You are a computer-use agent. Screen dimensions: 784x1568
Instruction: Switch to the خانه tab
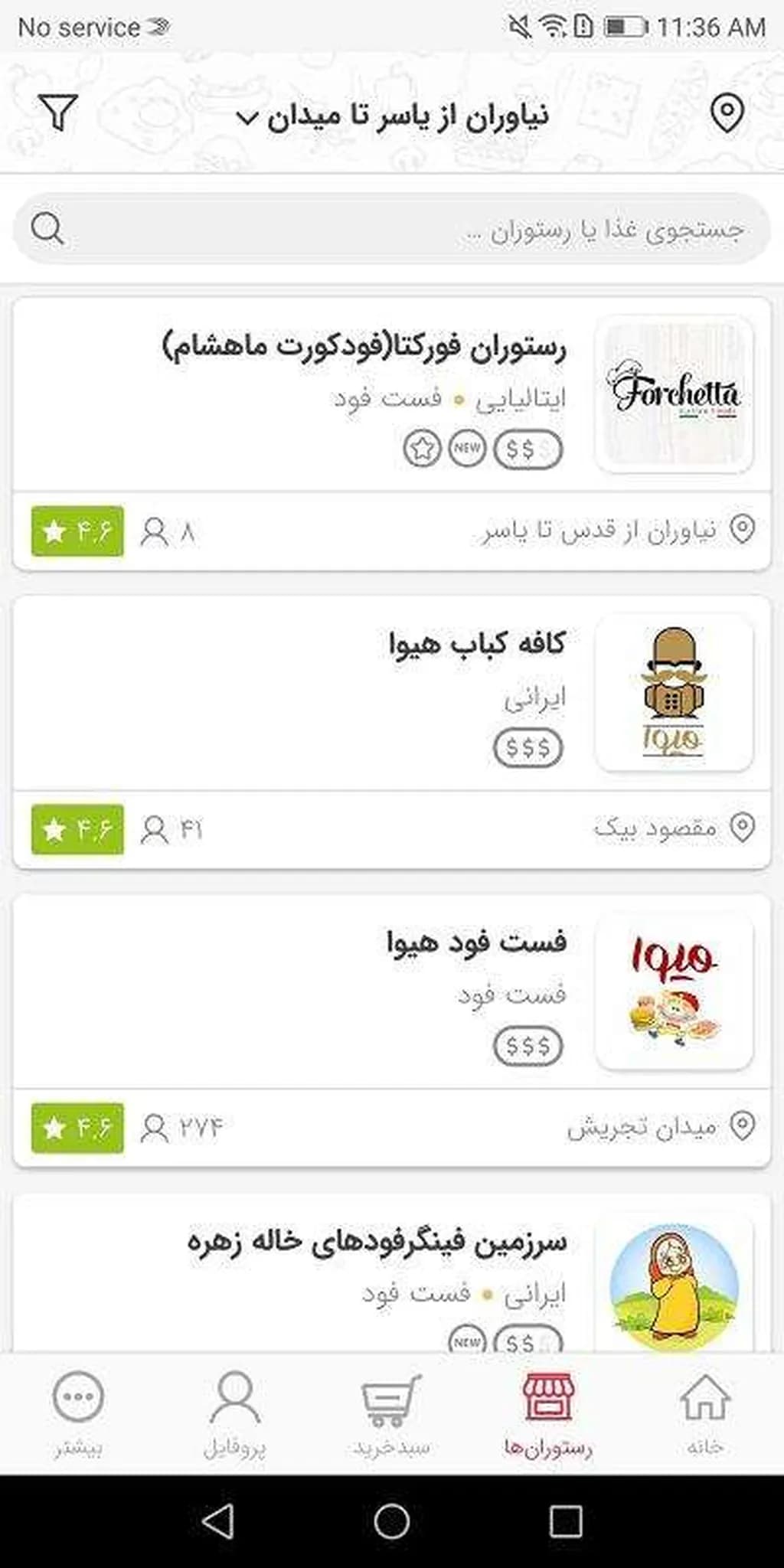point(704,1413)
